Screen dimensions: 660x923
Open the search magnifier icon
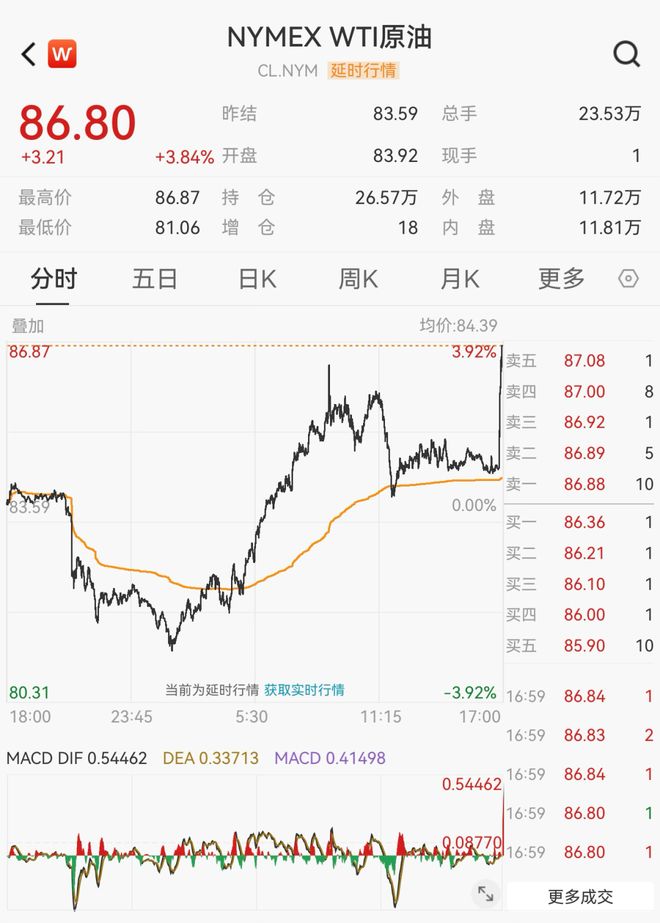[x=626, y=54]
